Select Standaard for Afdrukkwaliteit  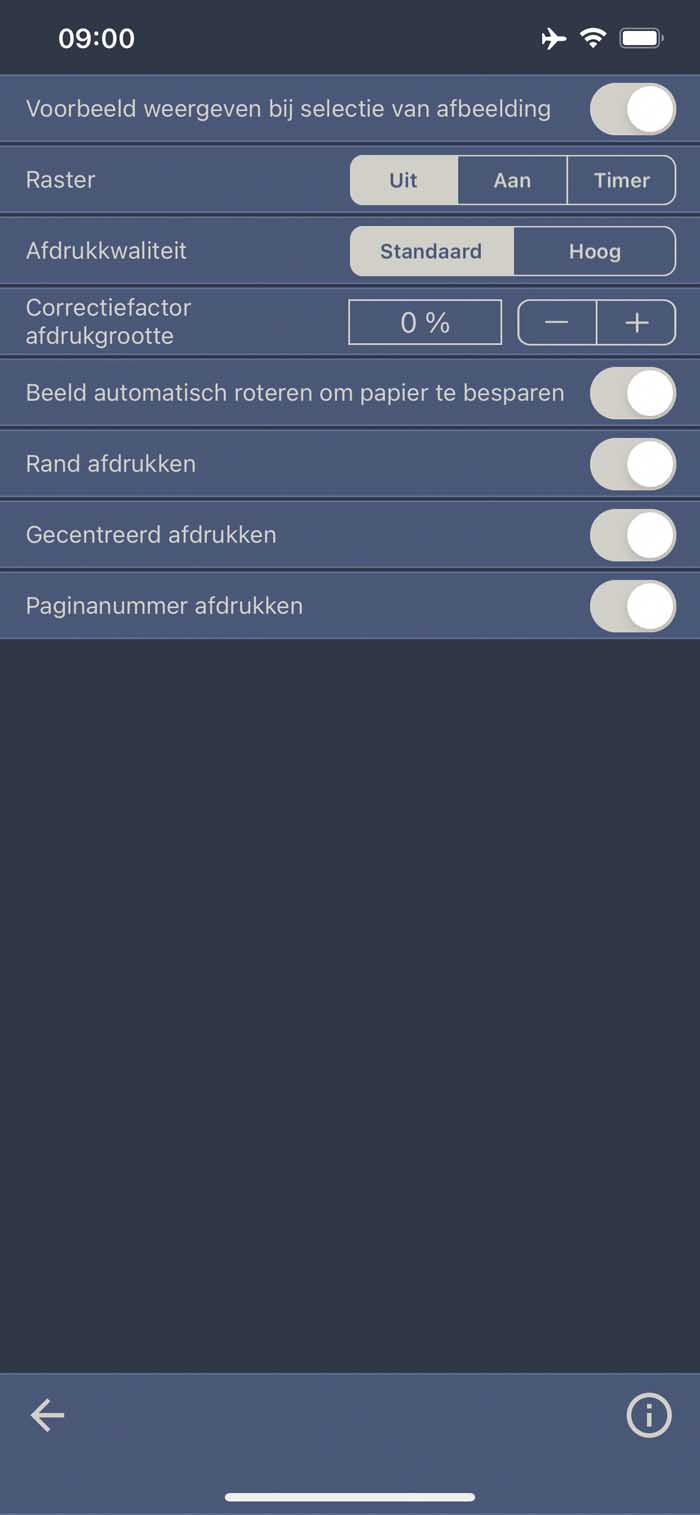431,251
